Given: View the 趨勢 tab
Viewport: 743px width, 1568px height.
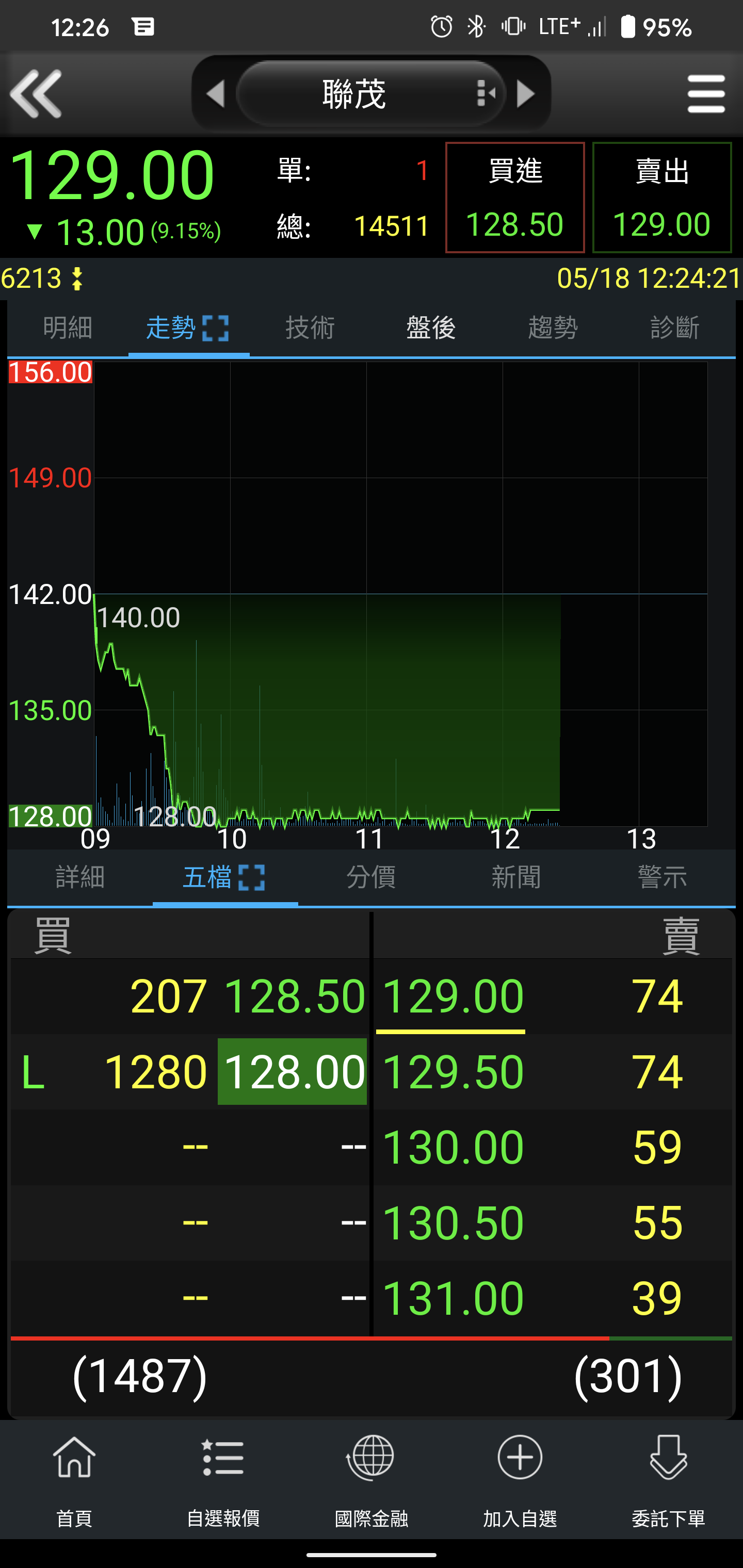Looking at the screenshot, I should point(553,328).
